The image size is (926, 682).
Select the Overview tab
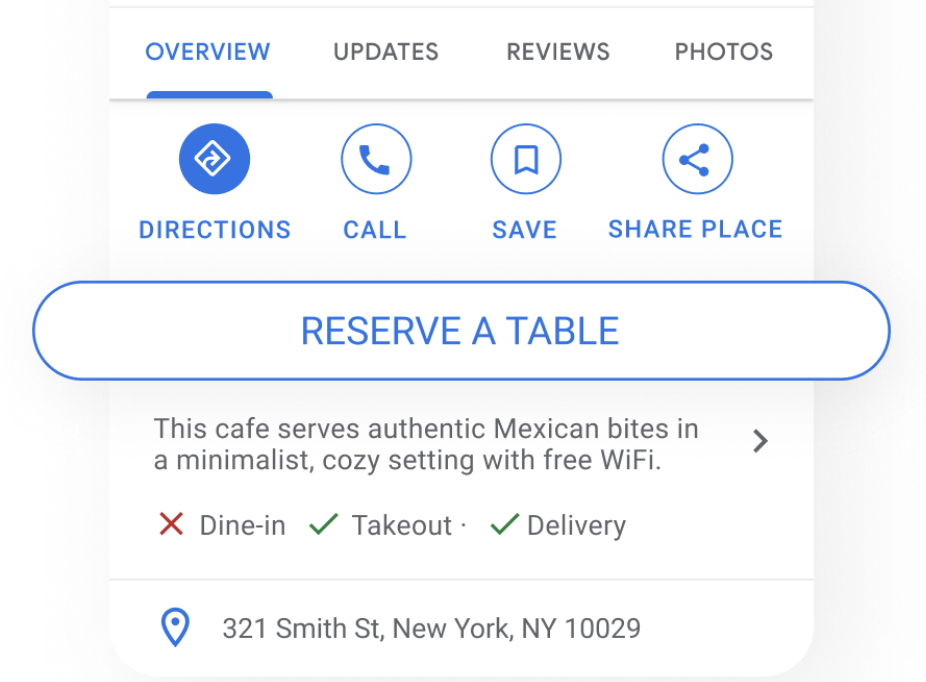(x=208, y=52)
